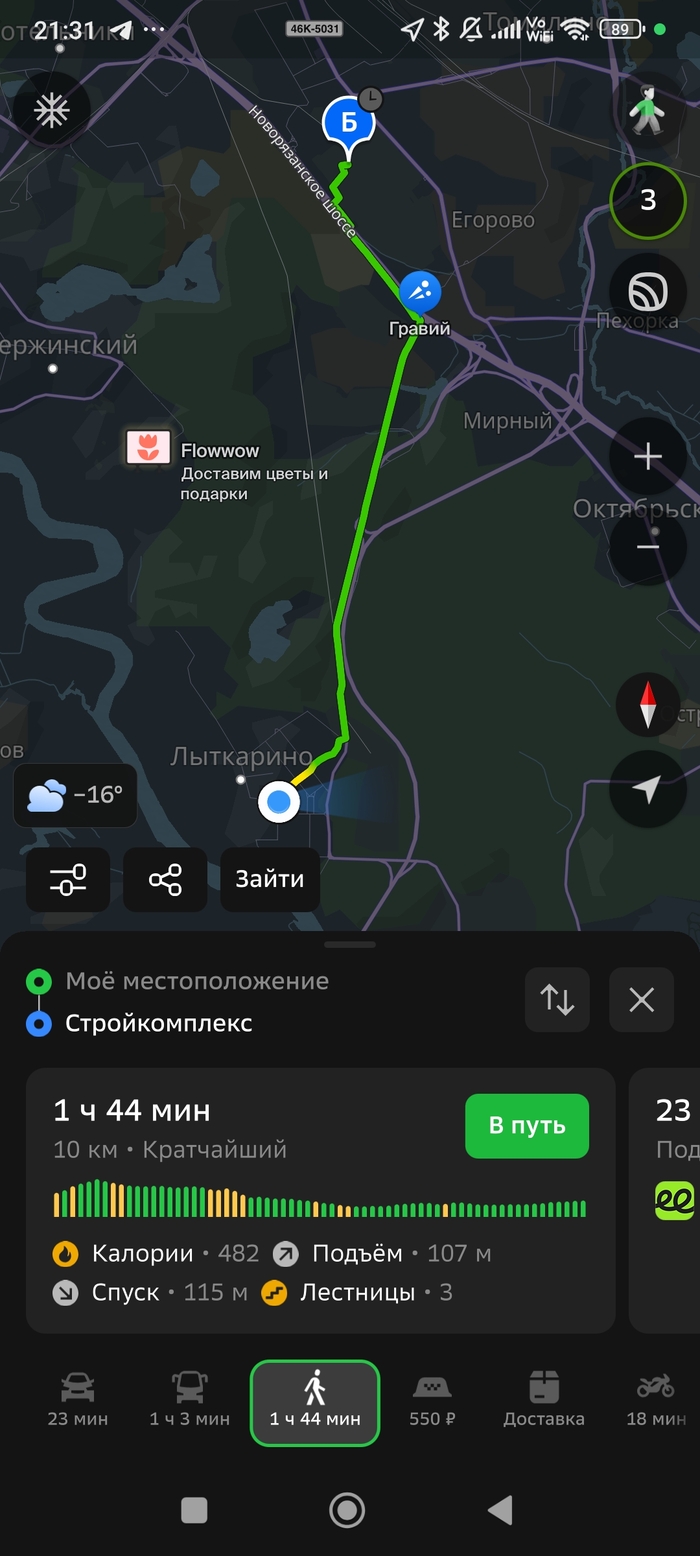The width and height of the screenshot is (700, 1556).
Task: Center the map on my location
Action: pos(648,790)
